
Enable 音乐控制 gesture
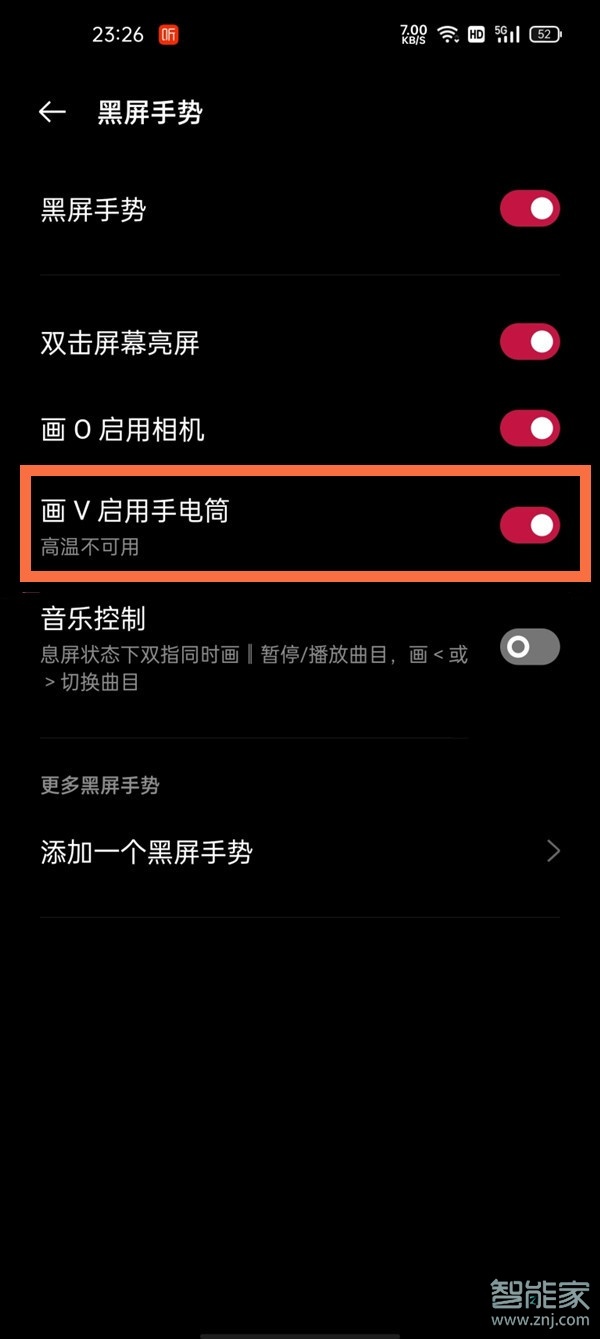(x=529, y=647)
